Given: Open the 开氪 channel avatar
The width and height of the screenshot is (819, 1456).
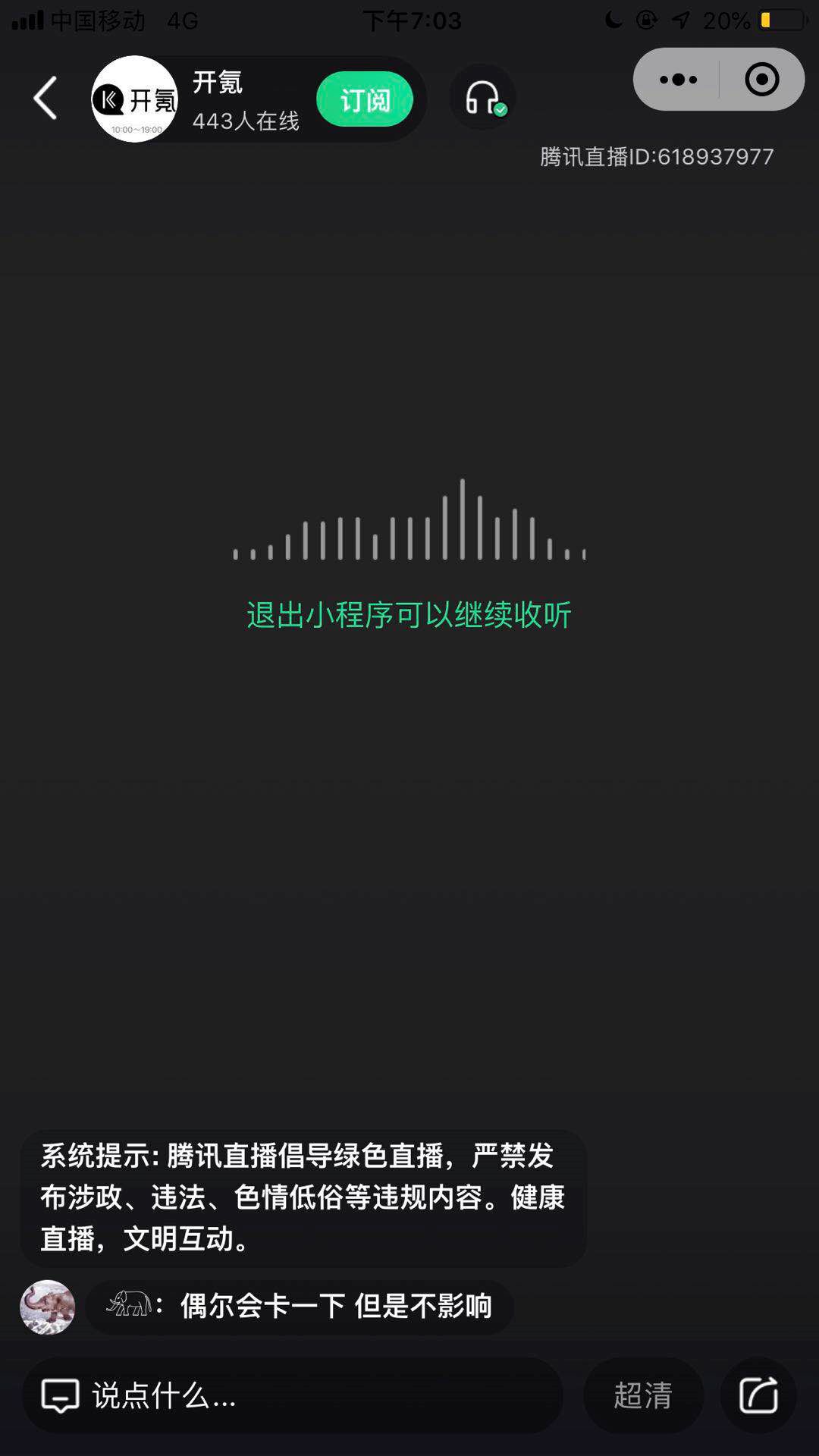Looking at the screenshot, I should (x=135, y=99).
